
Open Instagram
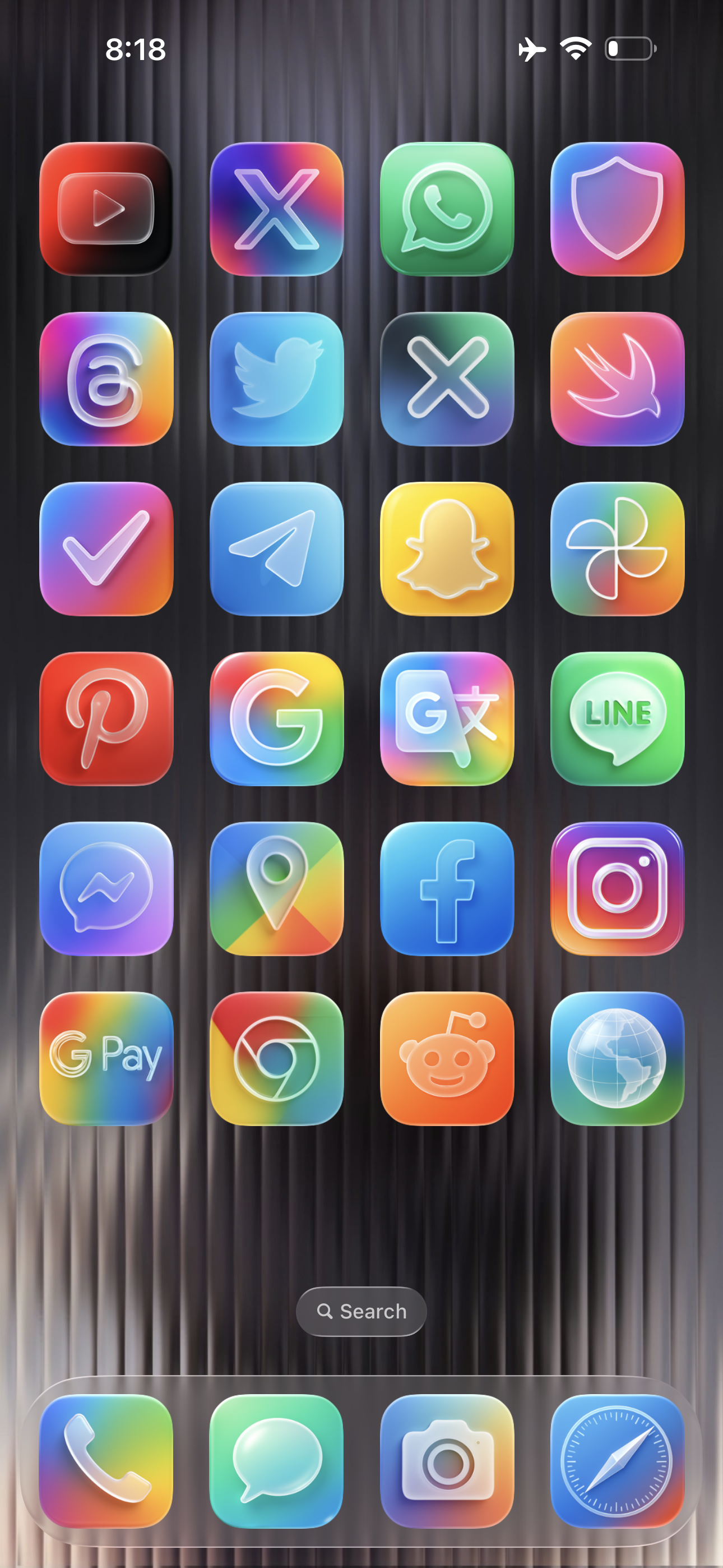[617, 888]
